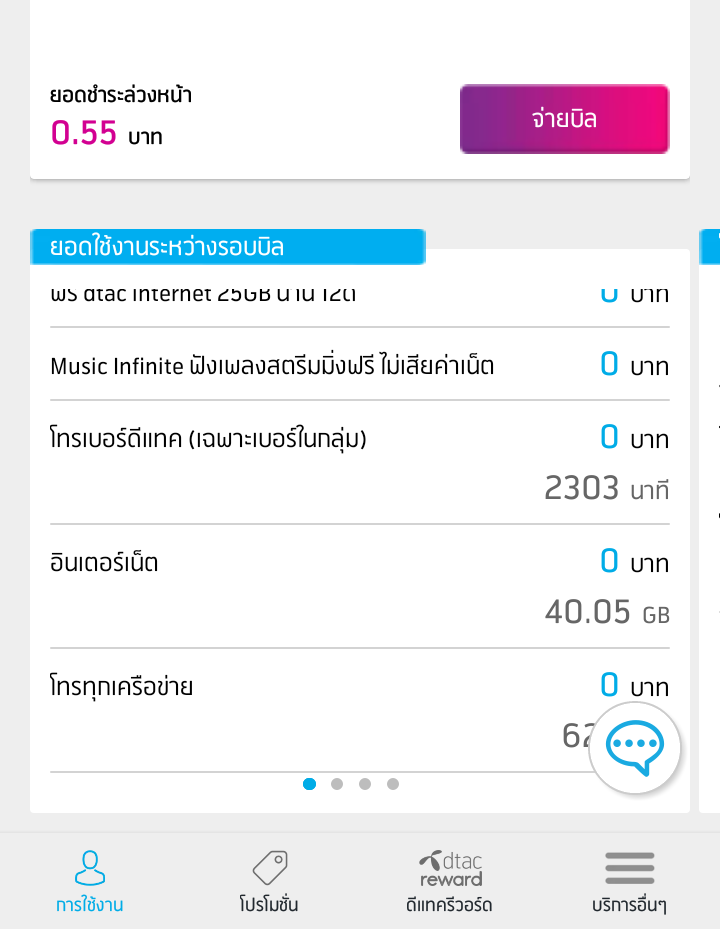Image resolution: width=720 pixels, height=929 pixels.
Task: Open the โปรโมชั่น promotions tab
Action: click(269, 881)
